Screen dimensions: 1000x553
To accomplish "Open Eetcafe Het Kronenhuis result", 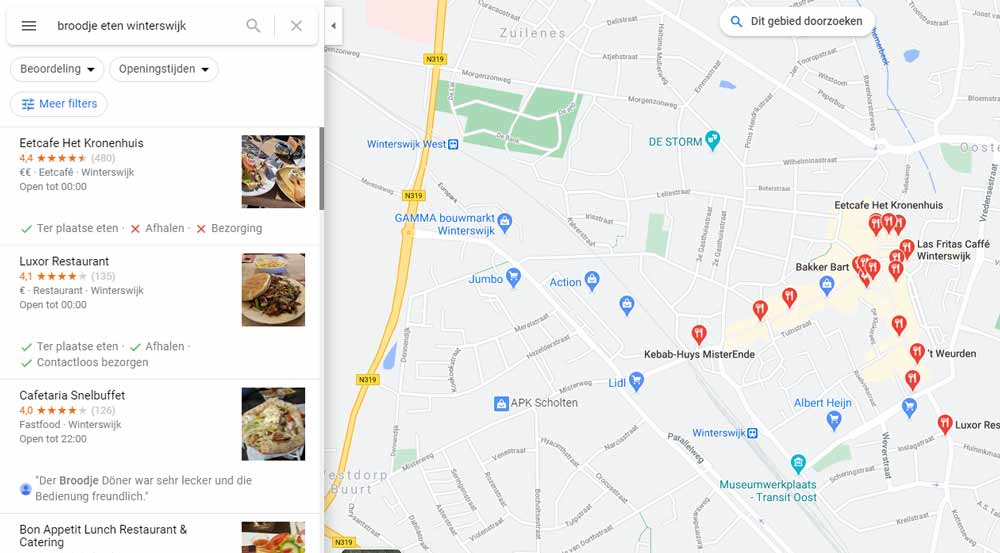I will tap(82, 143).
